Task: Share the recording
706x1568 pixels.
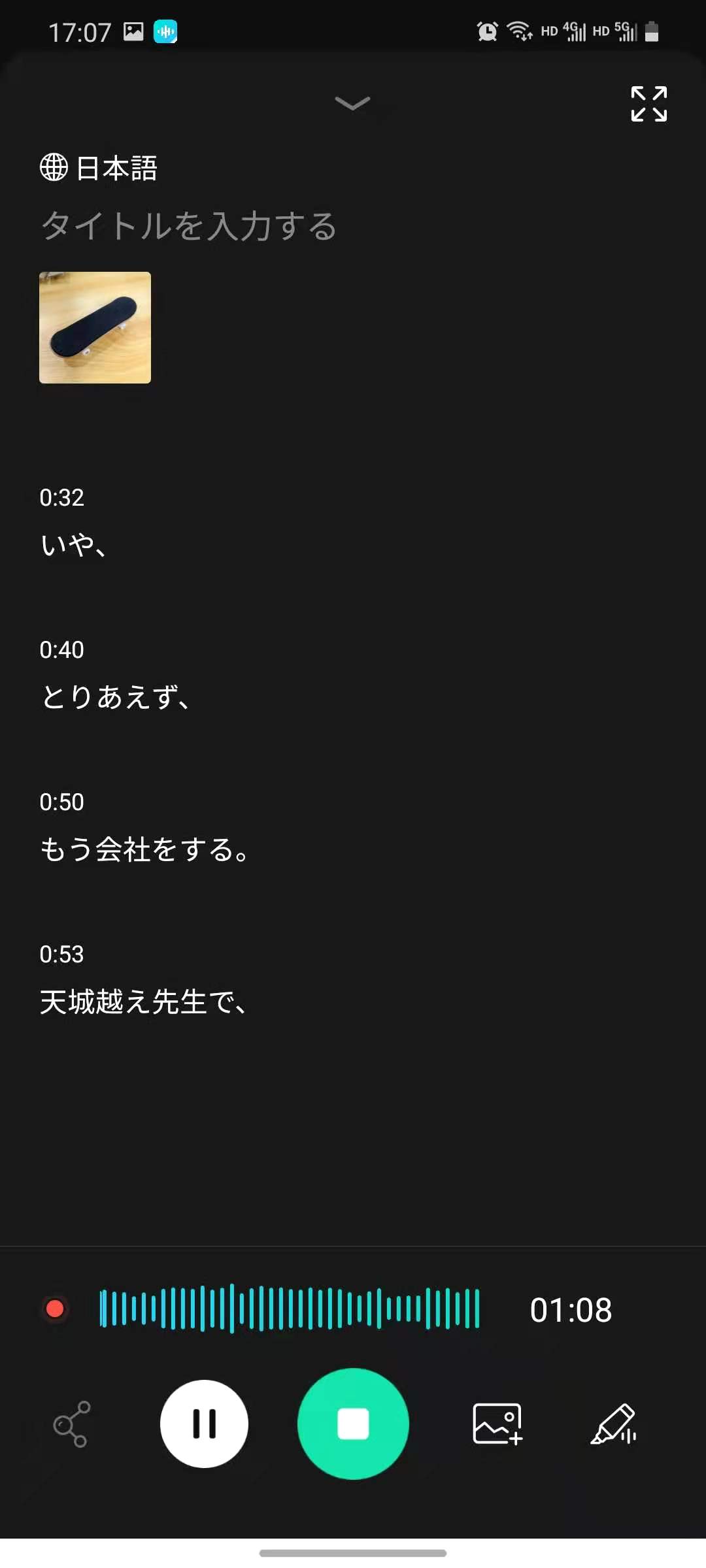Action: [x=71, y=1424]
